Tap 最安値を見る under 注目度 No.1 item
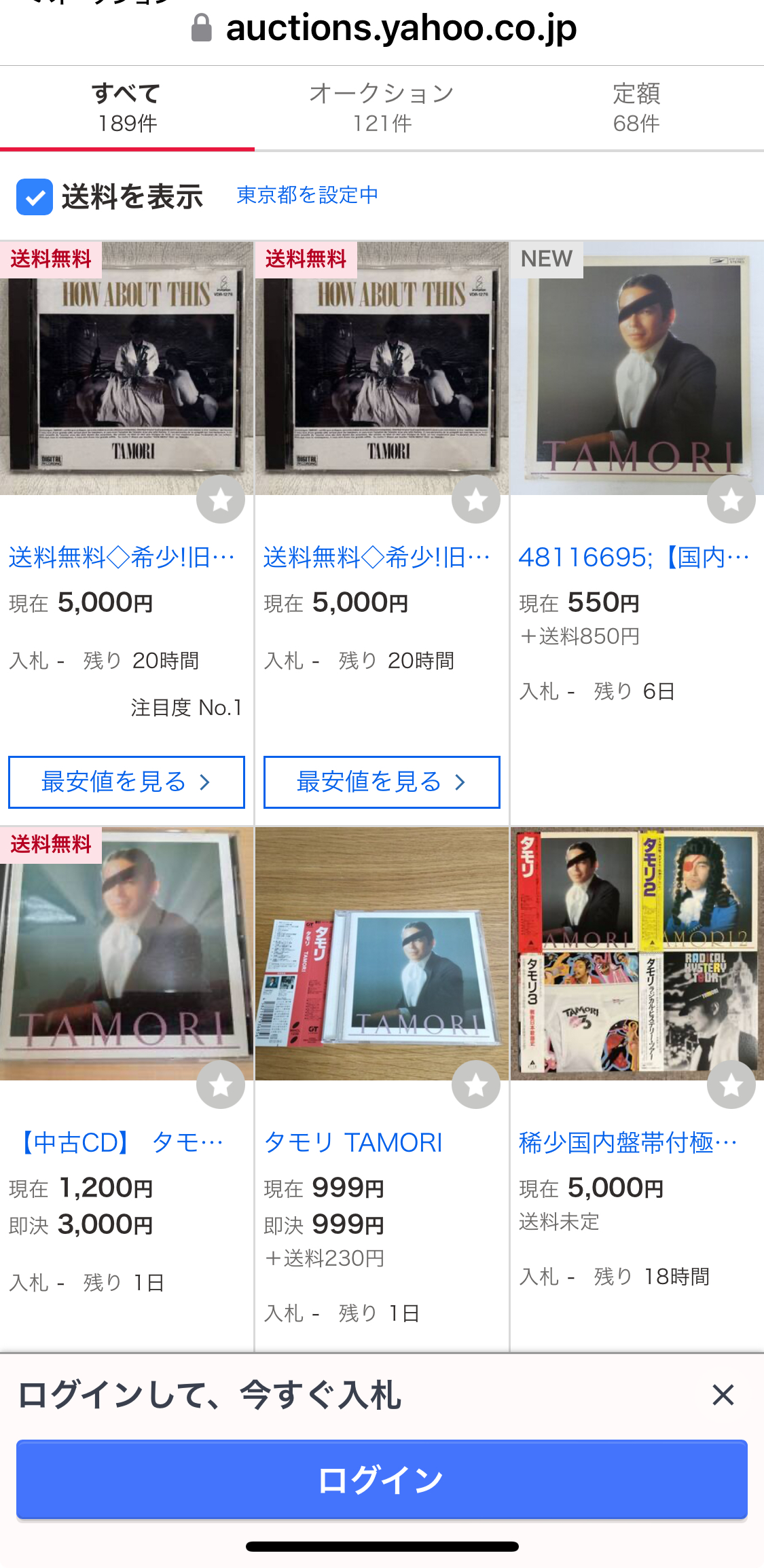 coord(127,782)
